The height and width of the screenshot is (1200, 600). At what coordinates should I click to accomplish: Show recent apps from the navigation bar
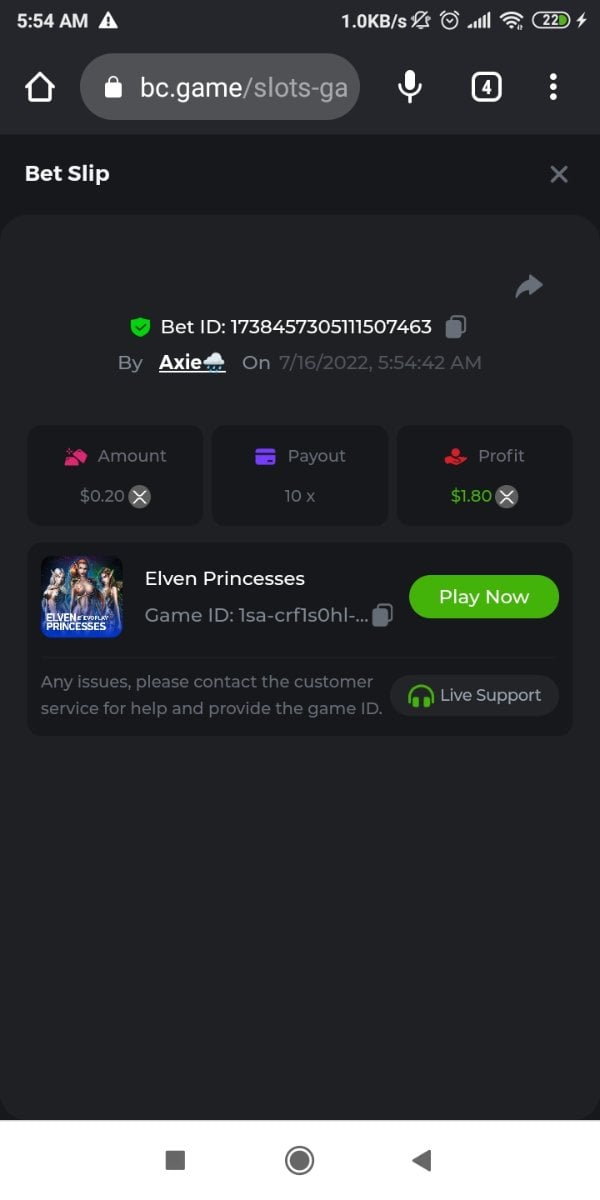pos(175,1160)
